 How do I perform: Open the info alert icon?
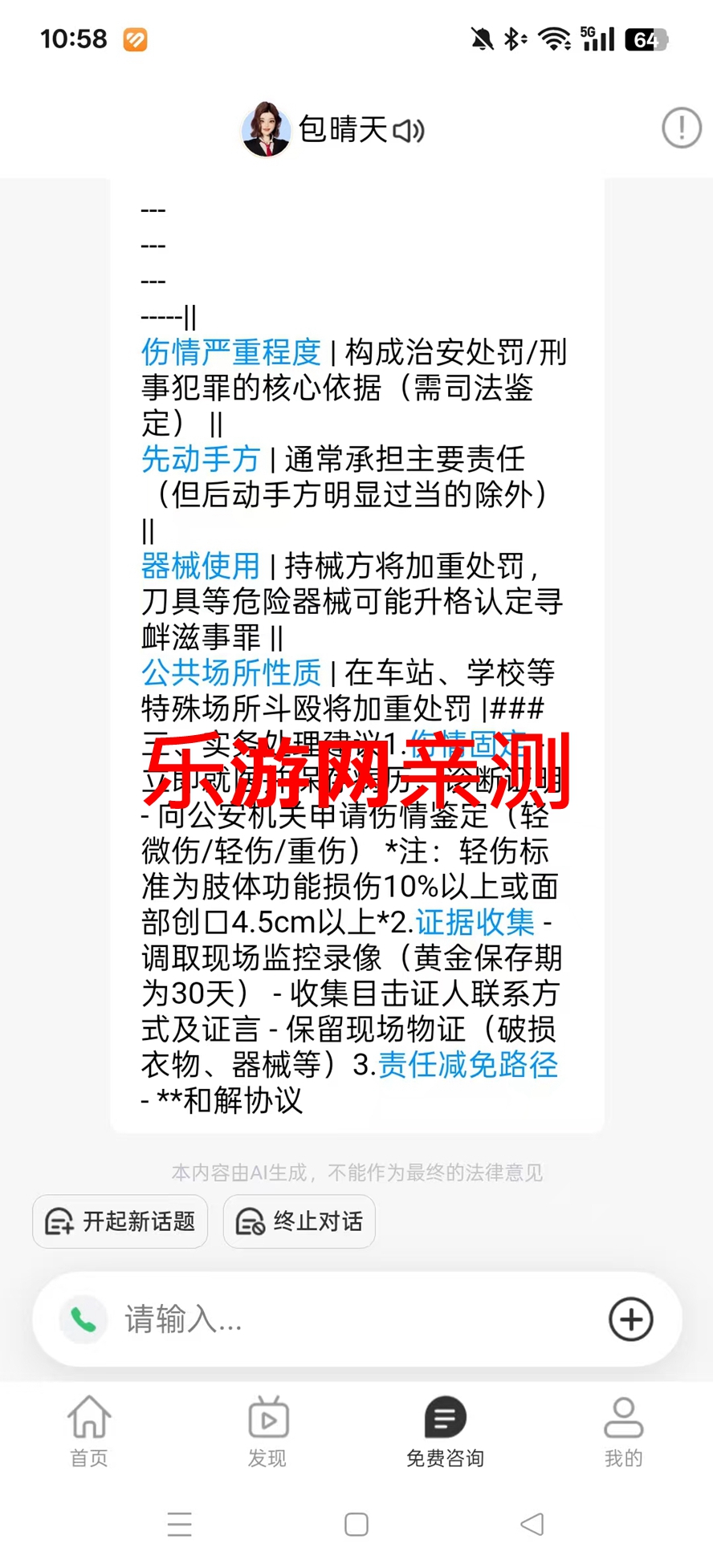pyautogui.click(x=681, y=128)
